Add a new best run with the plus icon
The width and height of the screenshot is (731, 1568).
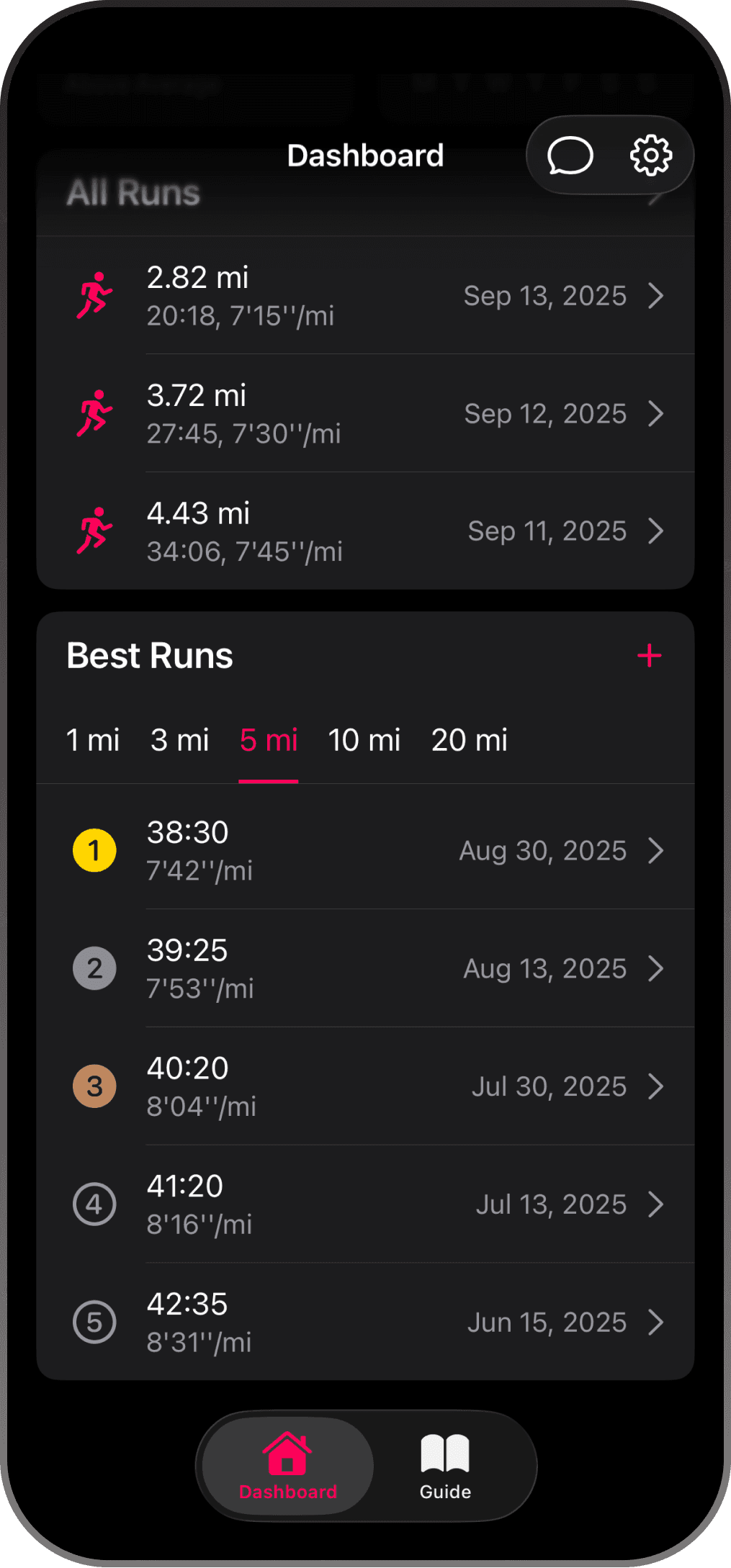click(x=648, y=655)
